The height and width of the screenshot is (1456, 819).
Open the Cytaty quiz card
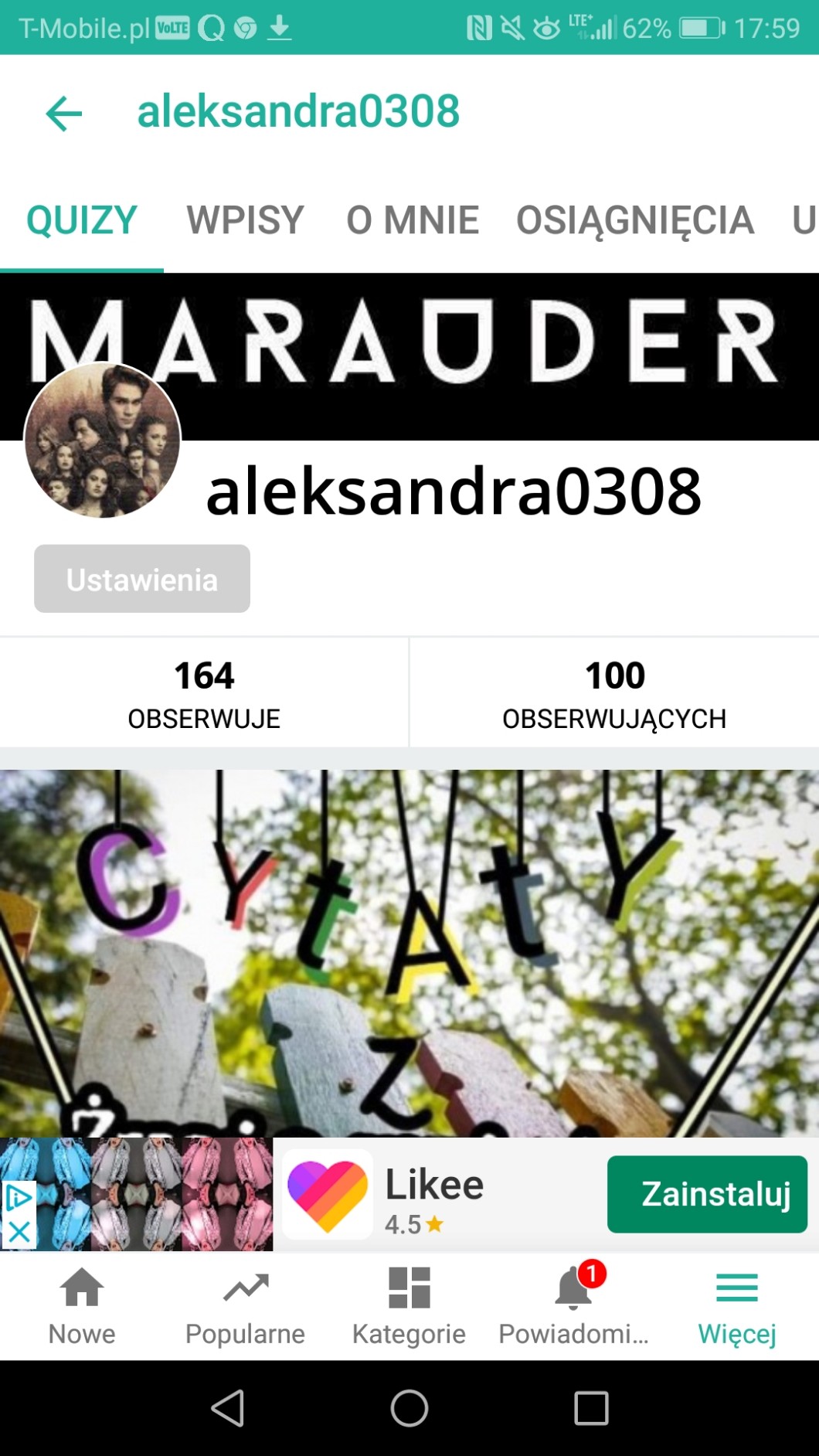(x=409, y=952)
